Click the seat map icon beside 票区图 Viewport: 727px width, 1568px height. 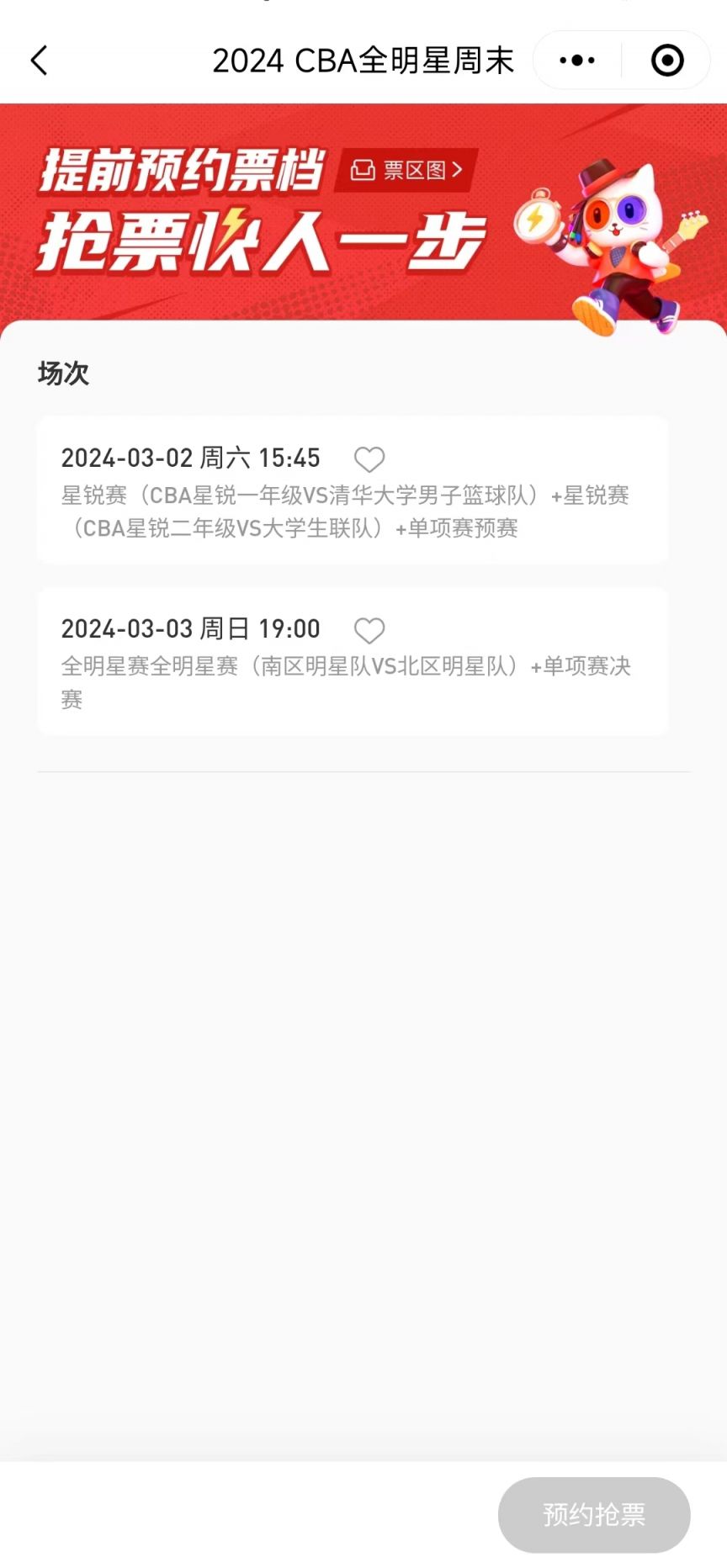(362, 170)
